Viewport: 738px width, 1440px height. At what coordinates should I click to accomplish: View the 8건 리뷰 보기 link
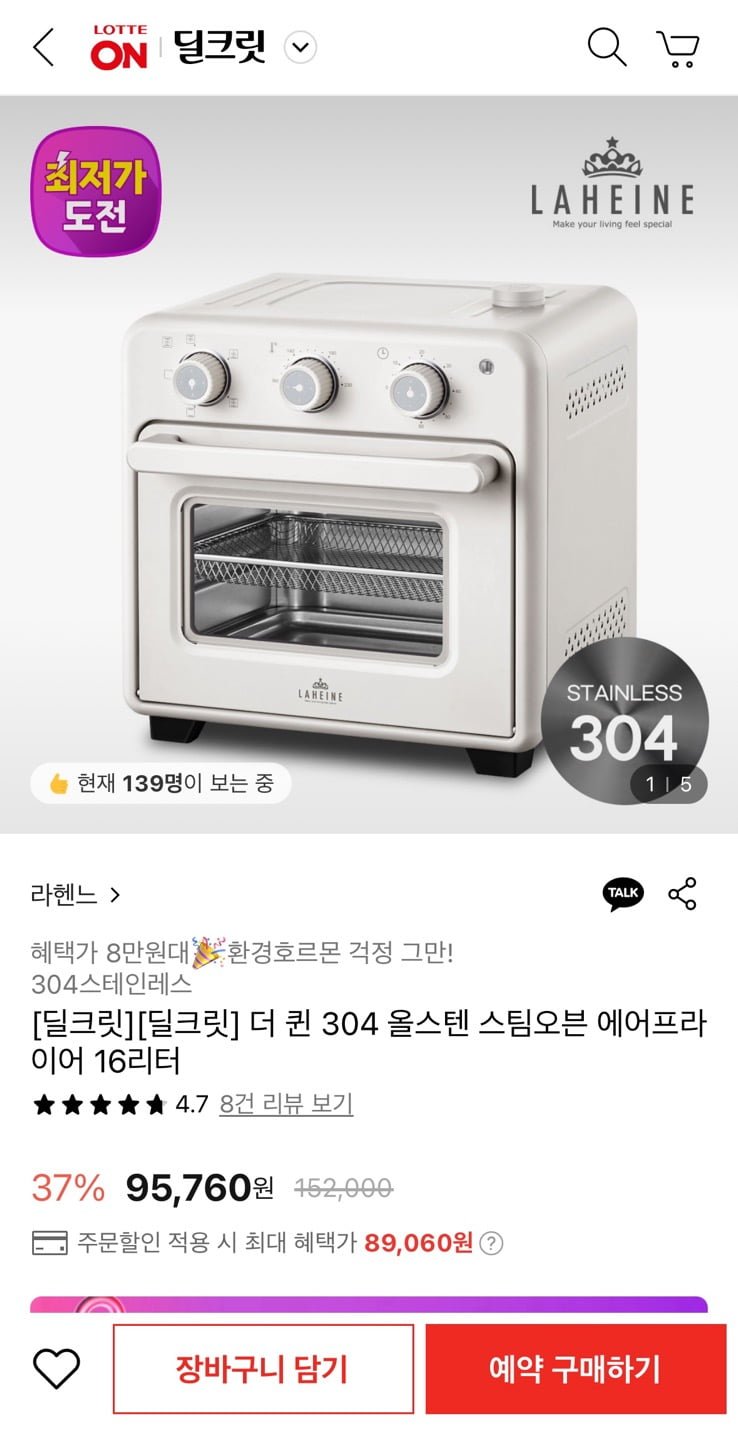pos(286,1104)
